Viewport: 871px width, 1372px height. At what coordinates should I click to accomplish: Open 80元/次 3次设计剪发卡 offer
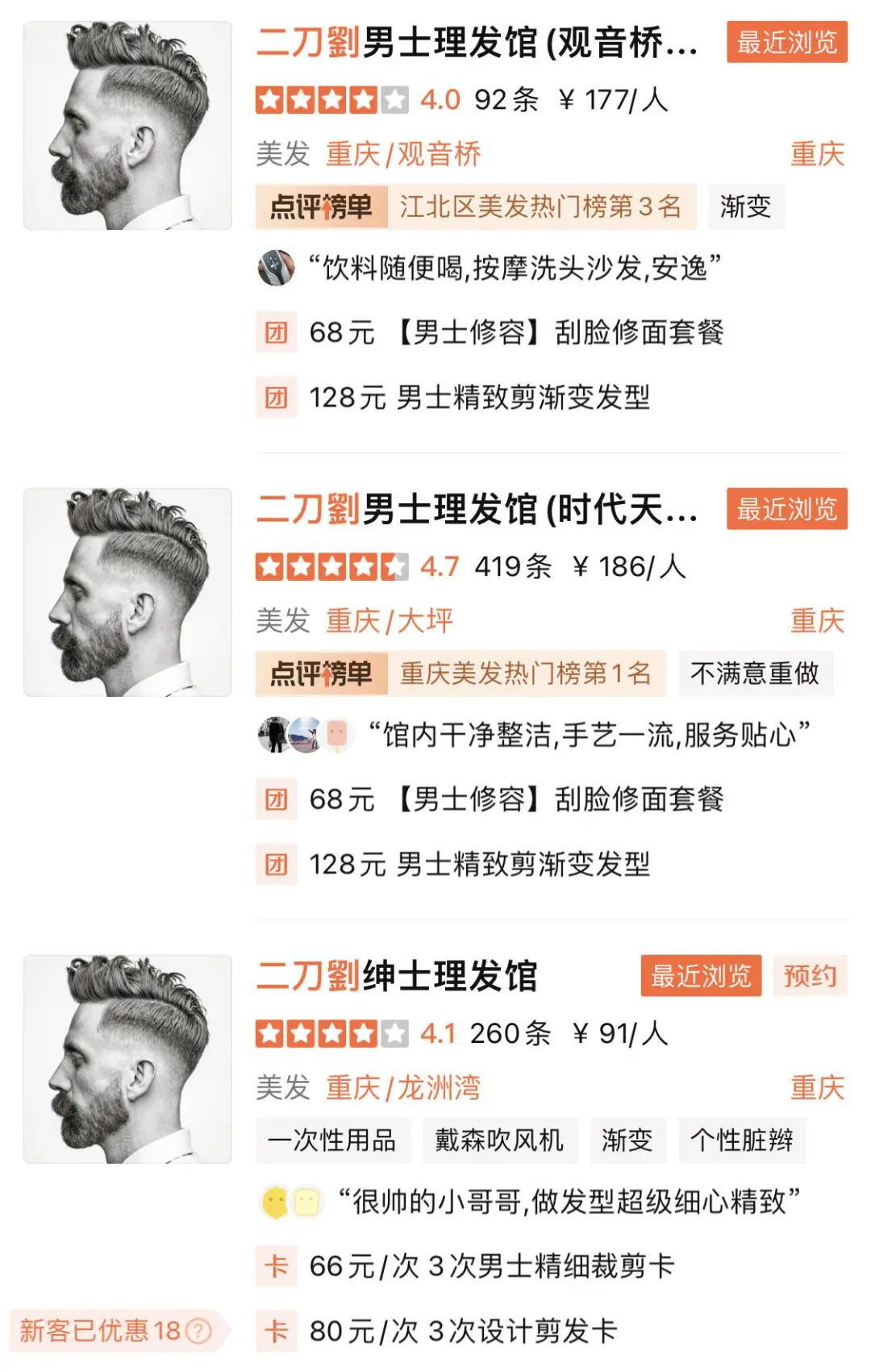[463, 1331]
